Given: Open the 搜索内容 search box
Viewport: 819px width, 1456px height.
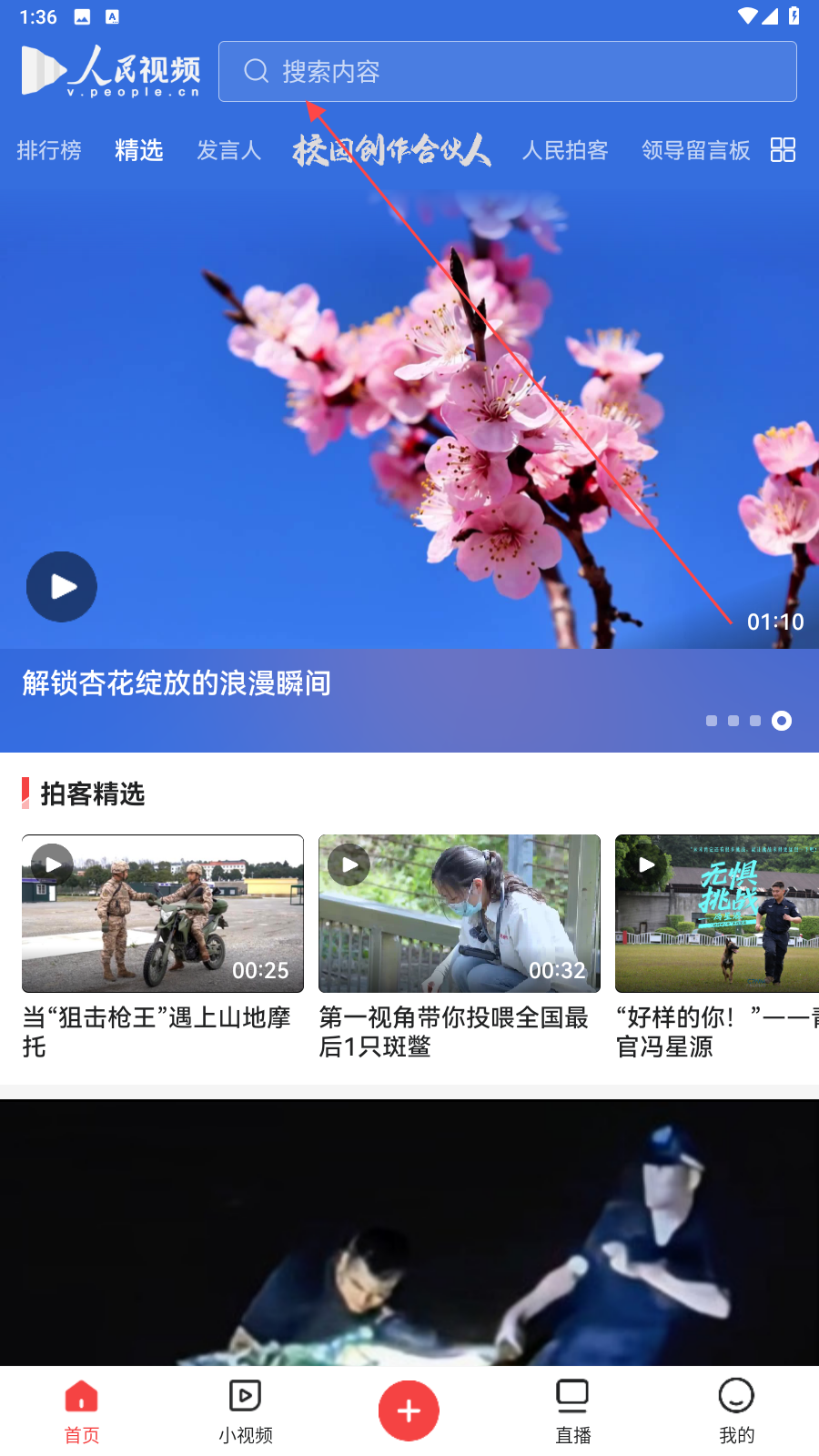Looking at the screenshot, I should 506,71.
